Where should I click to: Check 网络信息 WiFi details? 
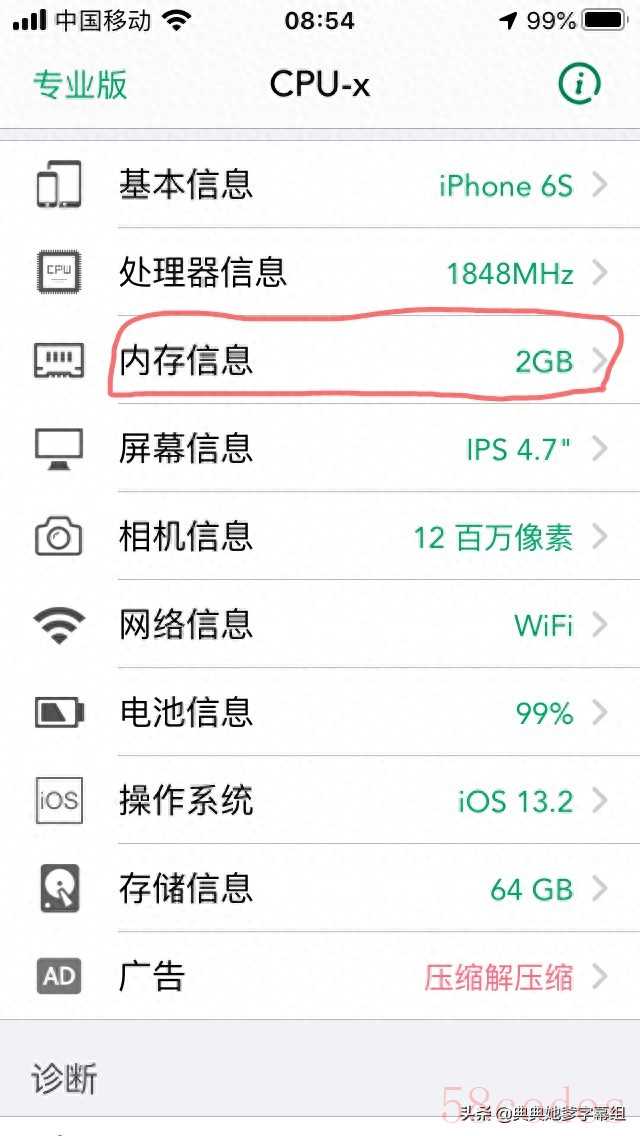point(320,625)
